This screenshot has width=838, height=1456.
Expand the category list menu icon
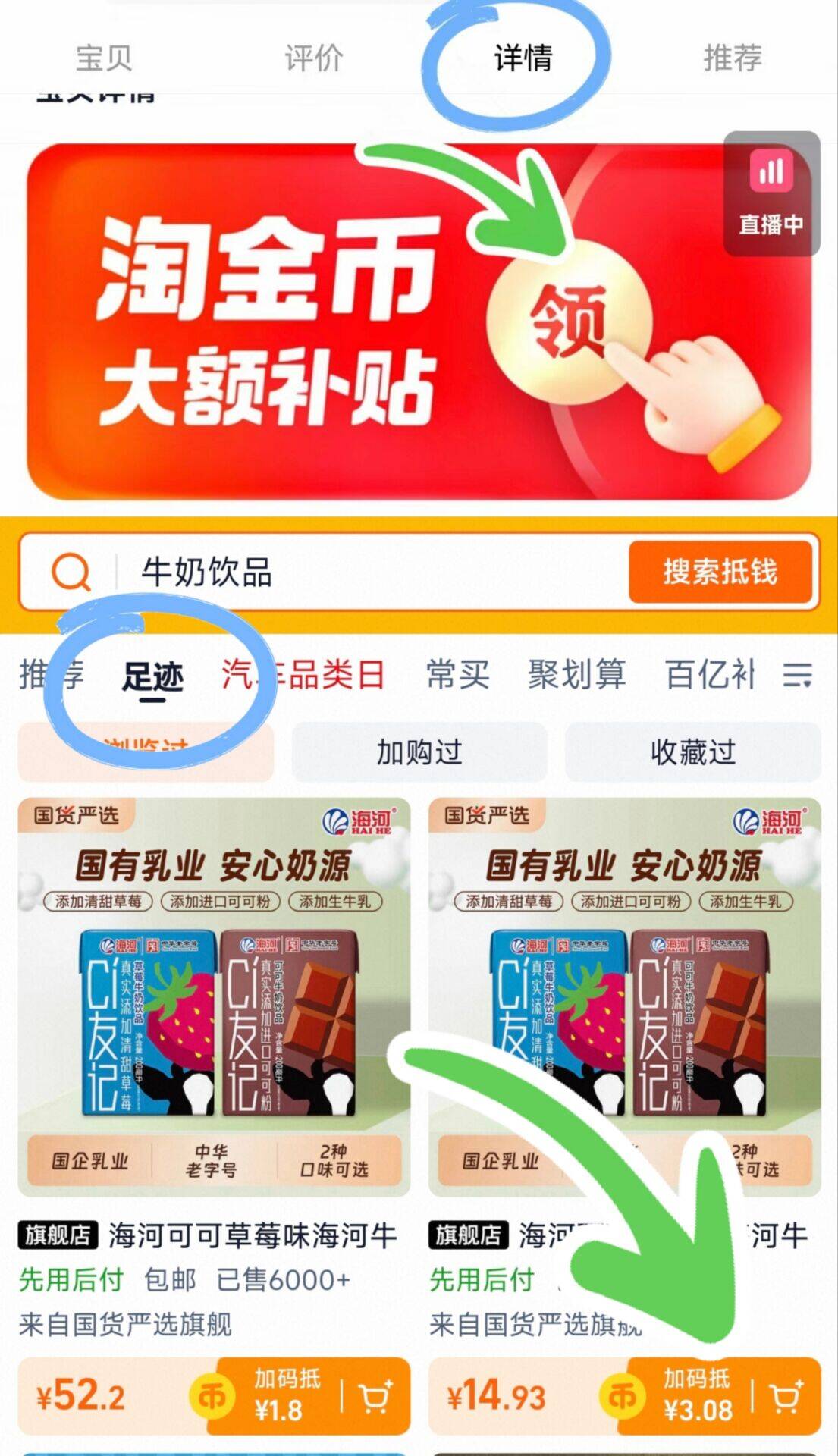[x=798, y=674]
